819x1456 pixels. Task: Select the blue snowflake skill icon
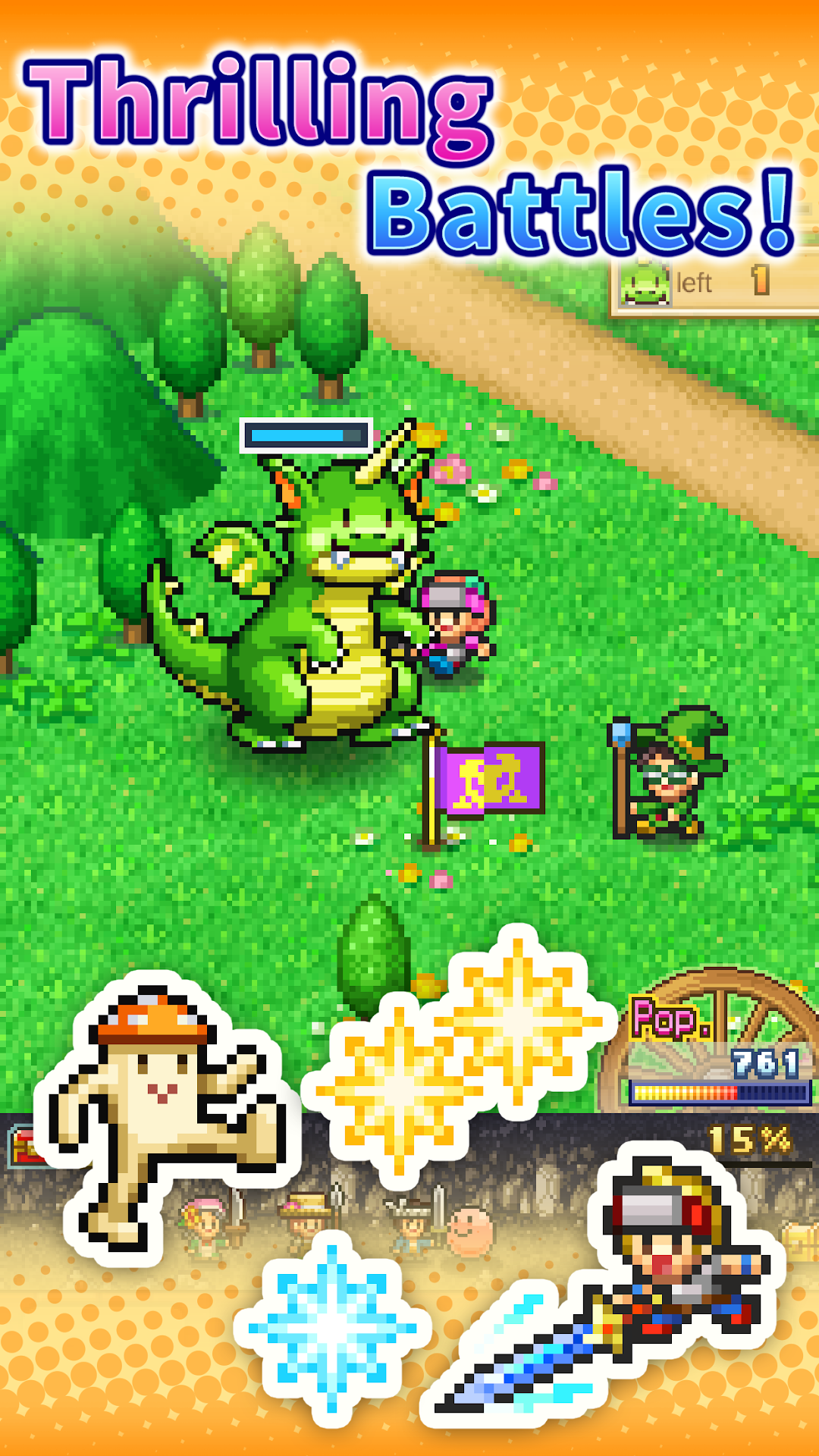(334, 1327)
